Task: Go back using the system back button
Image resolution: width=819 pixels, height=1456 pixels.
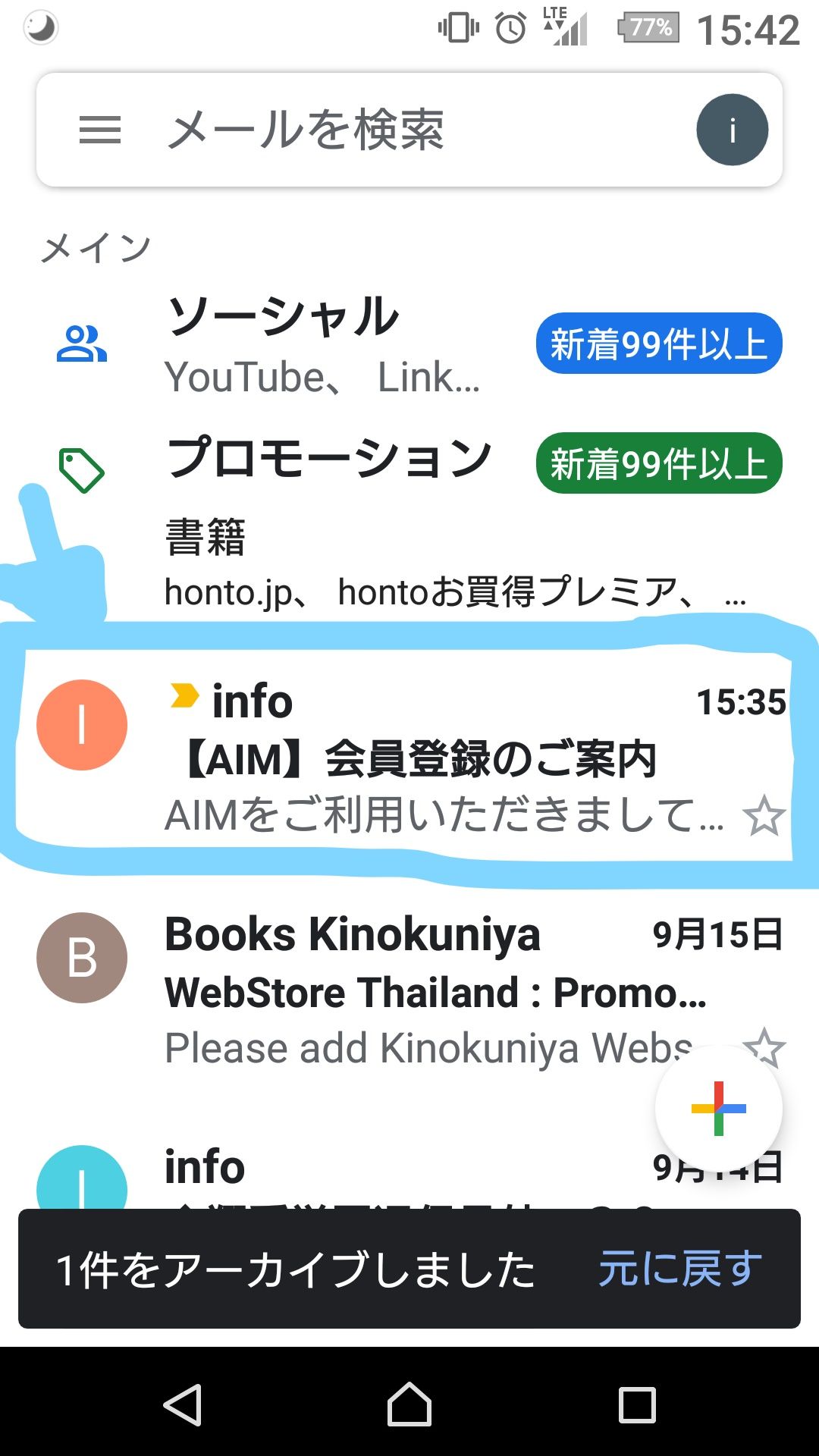Action: pos(182,1404)
